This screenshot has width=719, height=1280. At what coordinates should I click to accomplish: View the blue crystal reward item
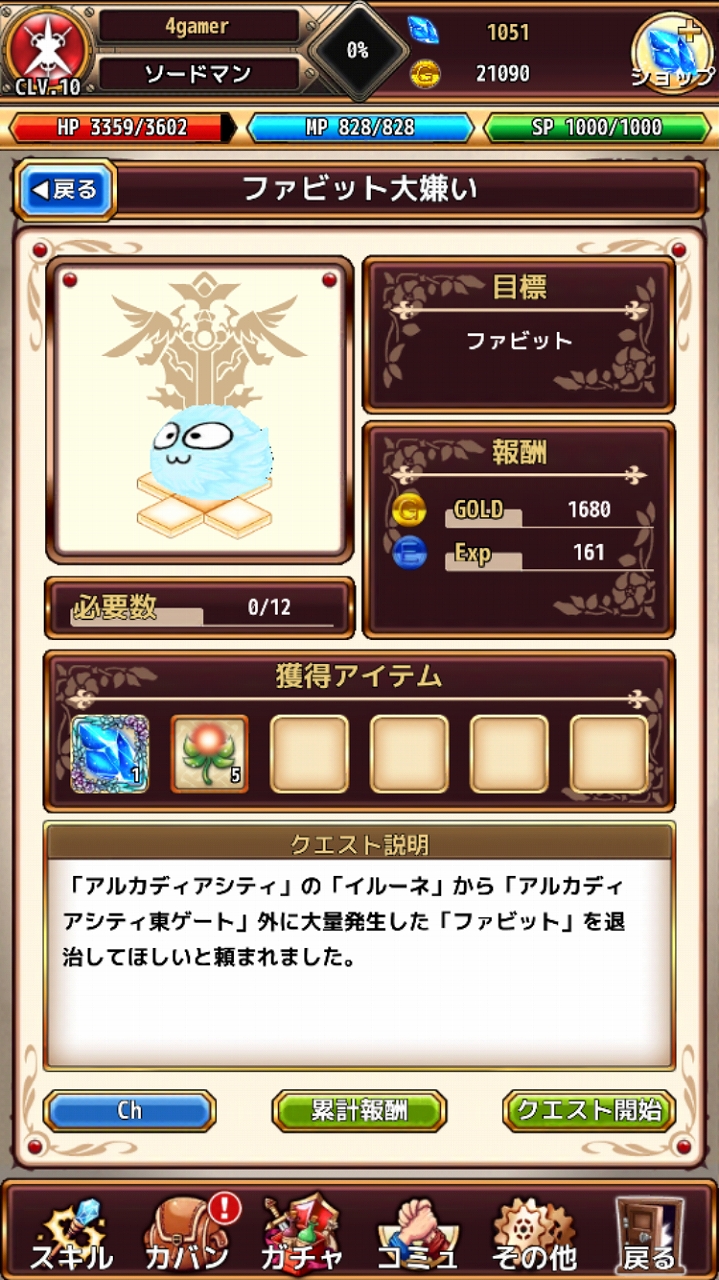[110, 754]
